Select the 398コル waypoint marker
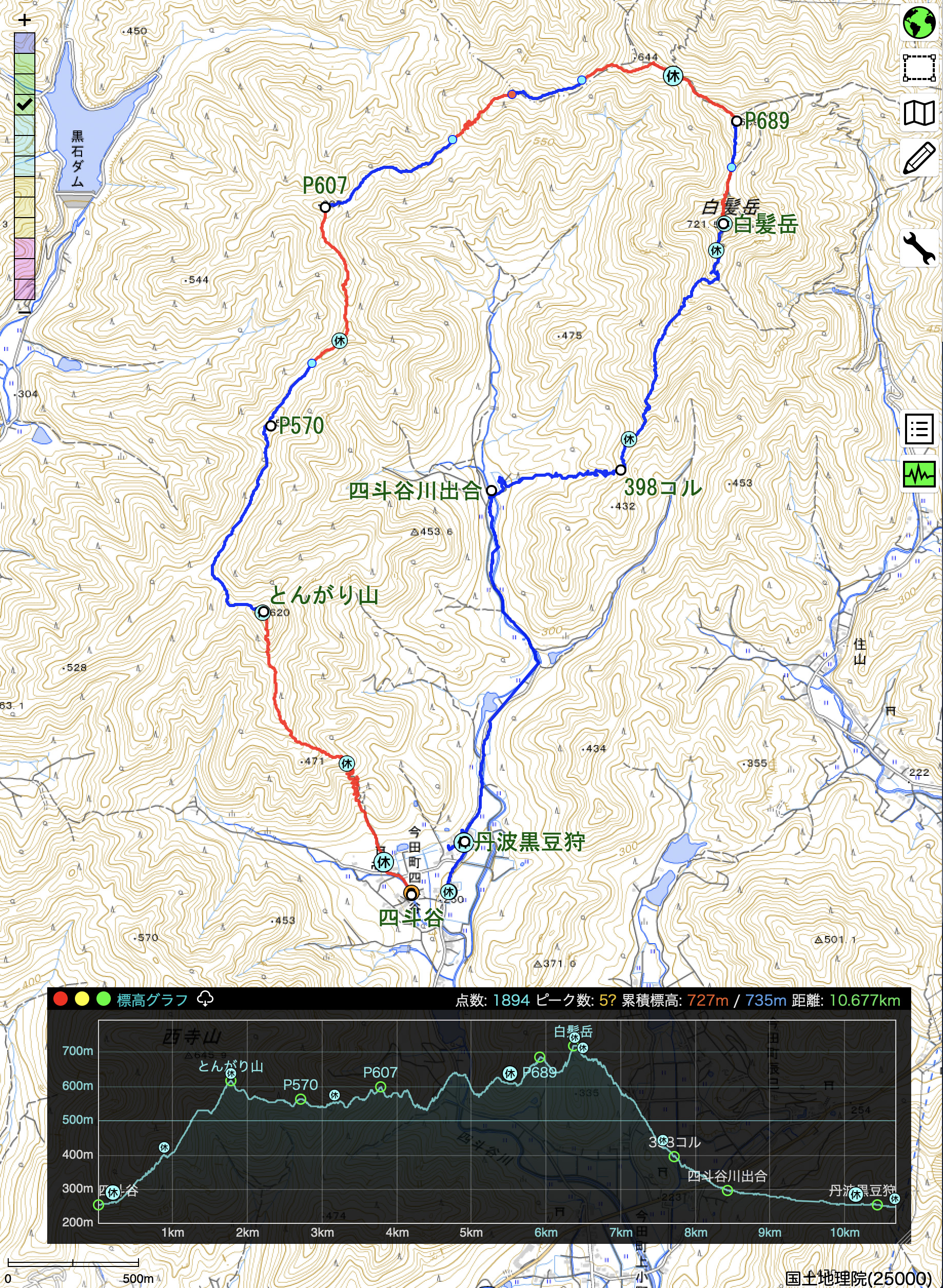The width and height of the screenshot is (943, 1288). [620, 471]
